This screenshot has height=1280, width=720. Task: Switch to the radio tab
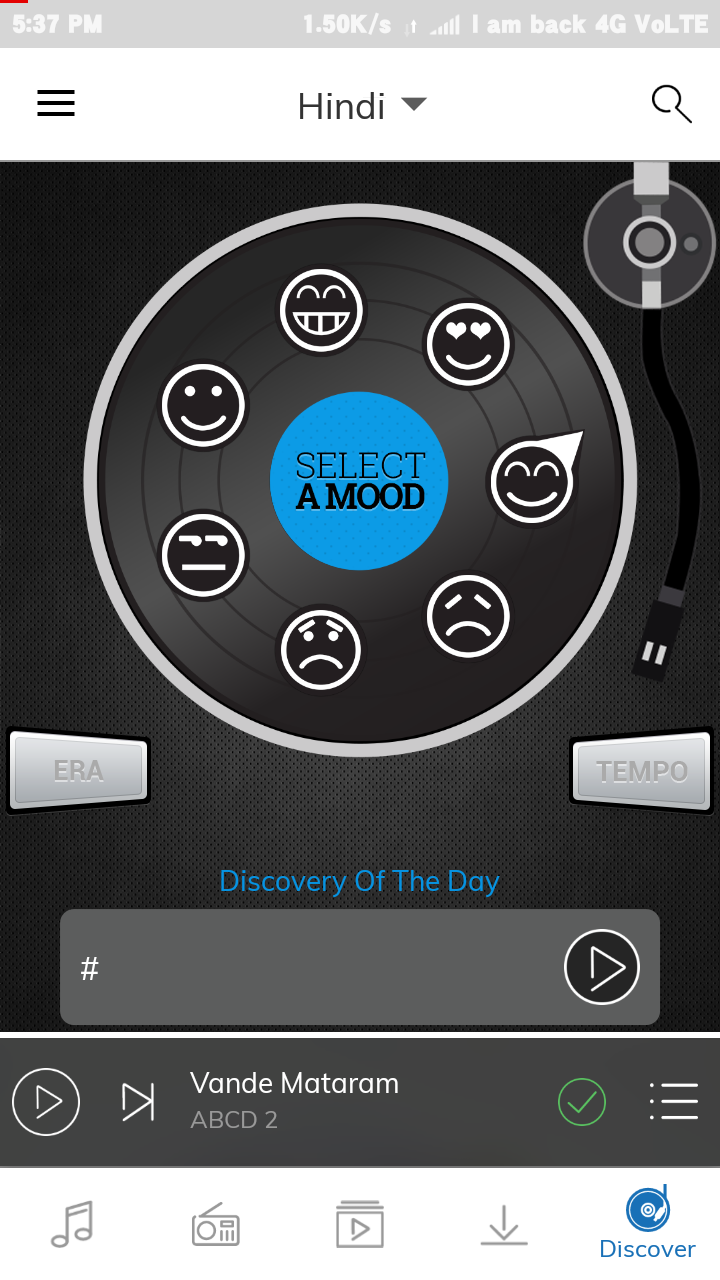[x=216, y=1224]
